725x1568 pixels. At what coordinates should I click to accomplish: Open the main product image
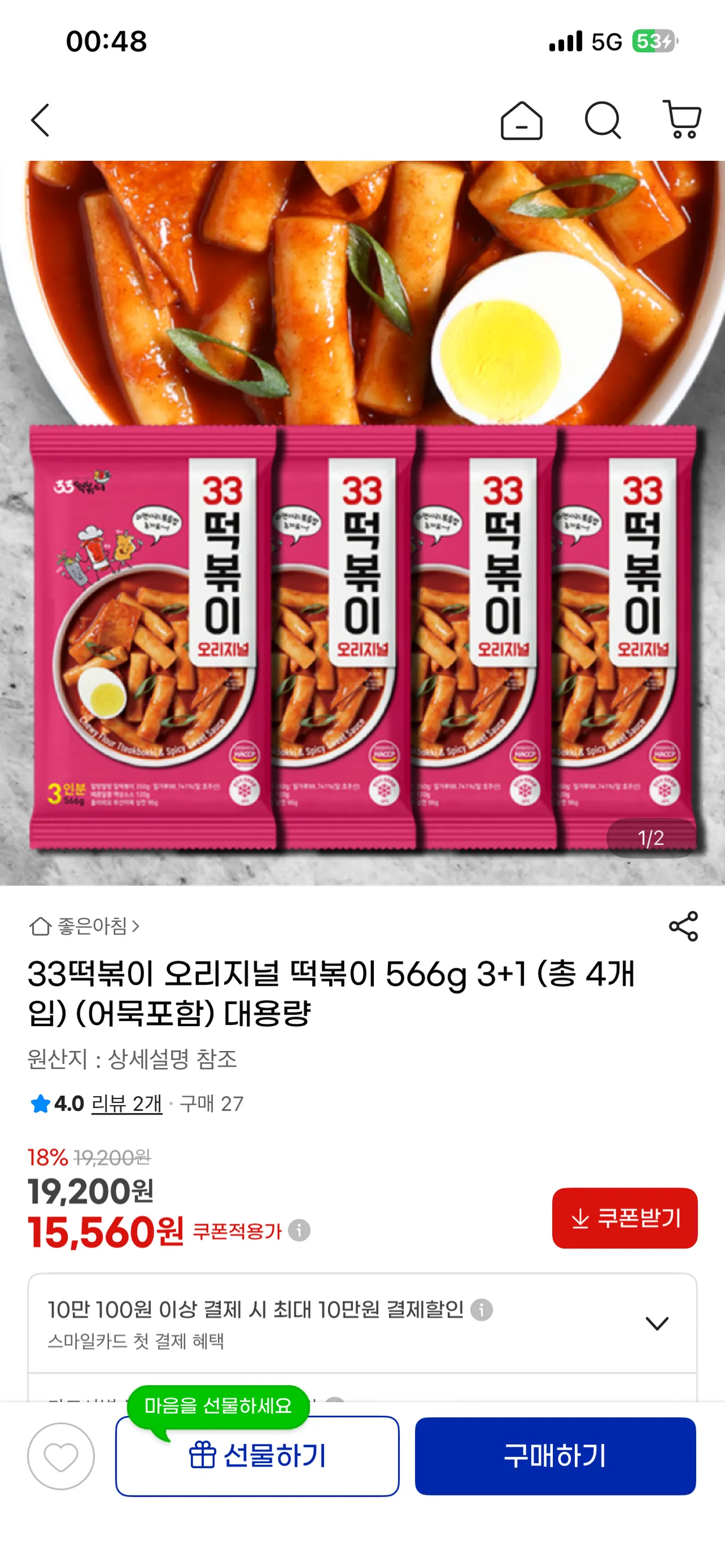(x=362, y=523)
